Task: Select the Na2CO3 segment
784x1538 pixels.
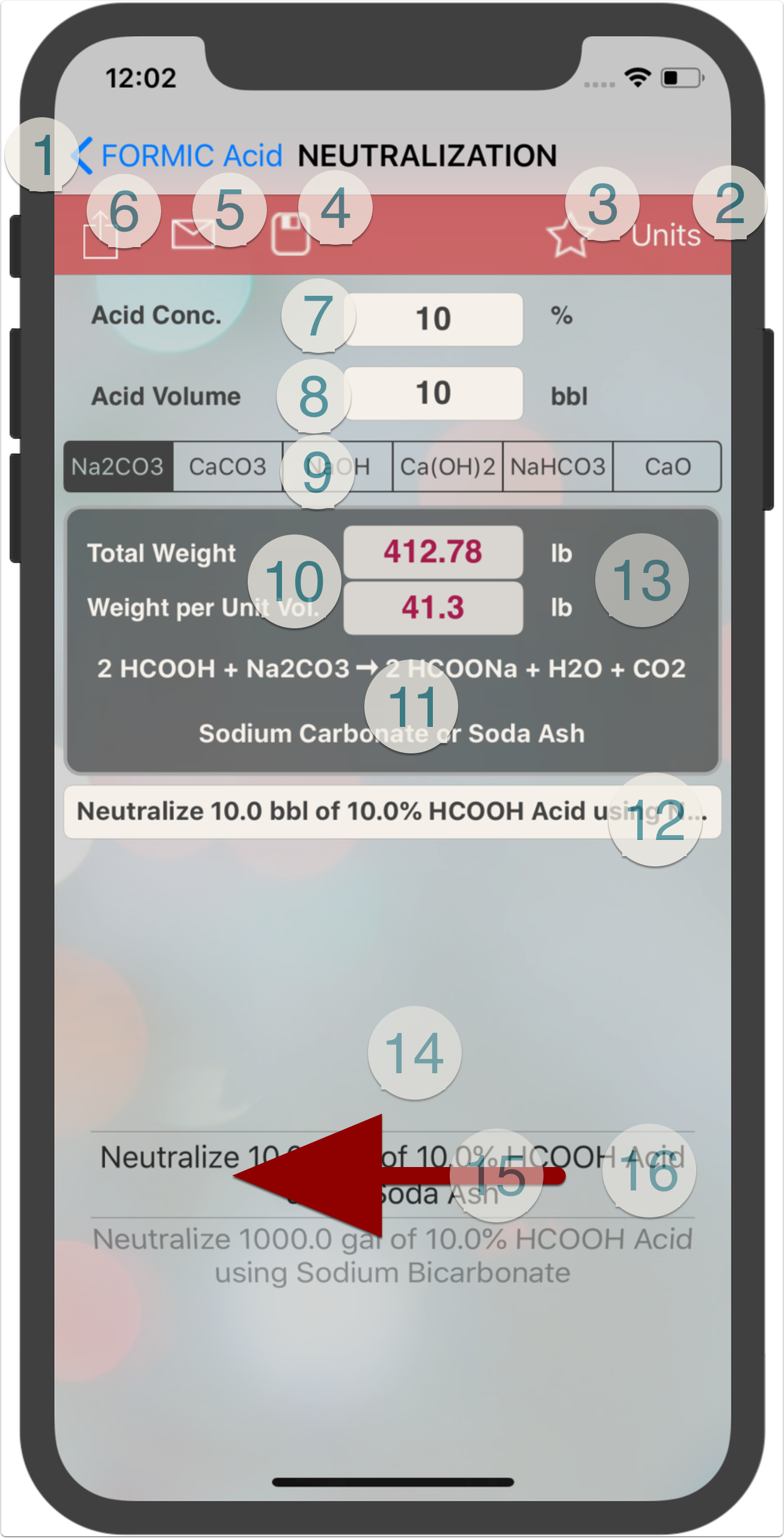Action: coord(118,467)
